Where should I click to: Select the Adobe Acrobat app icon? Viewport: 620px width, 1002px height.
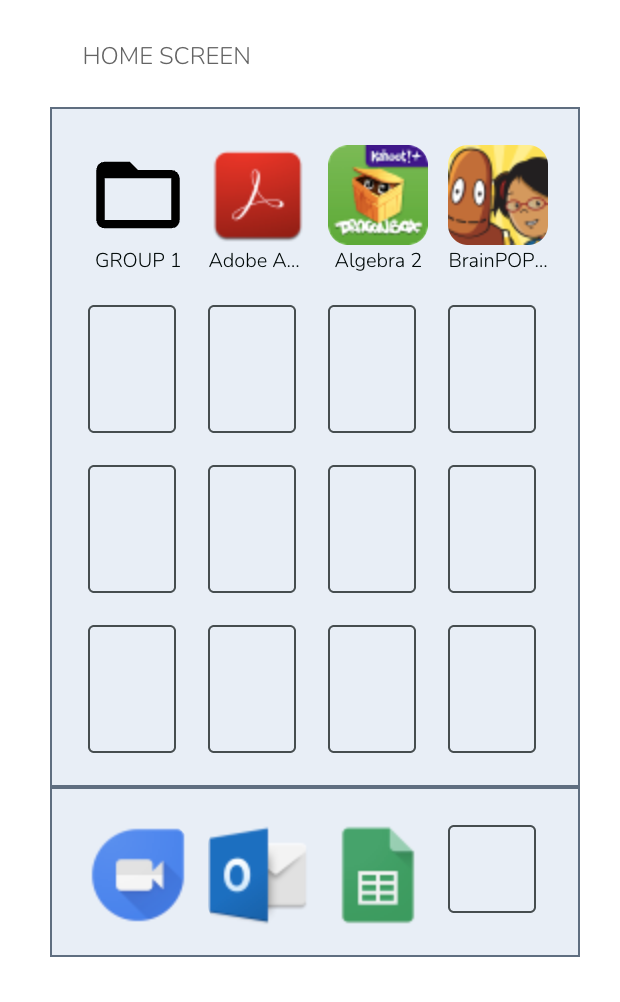[x=258, y=195]
